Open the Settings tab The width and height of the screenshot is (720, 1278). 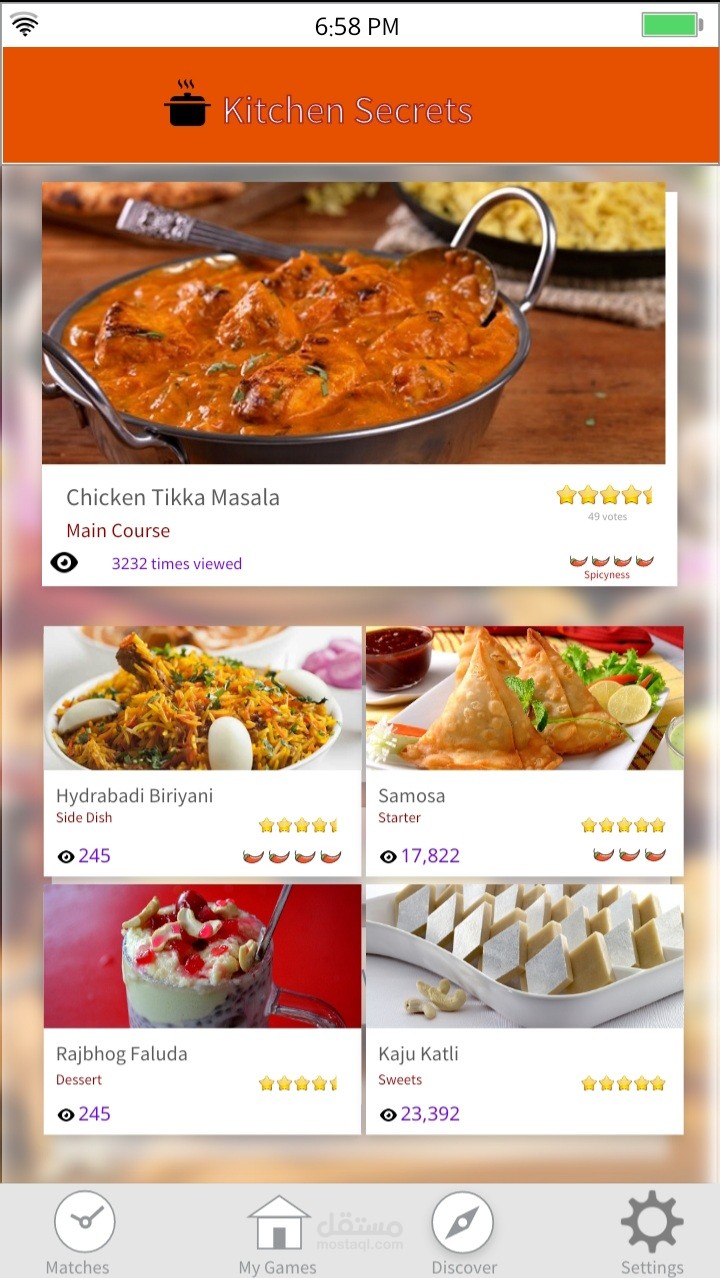[652, 1230]
